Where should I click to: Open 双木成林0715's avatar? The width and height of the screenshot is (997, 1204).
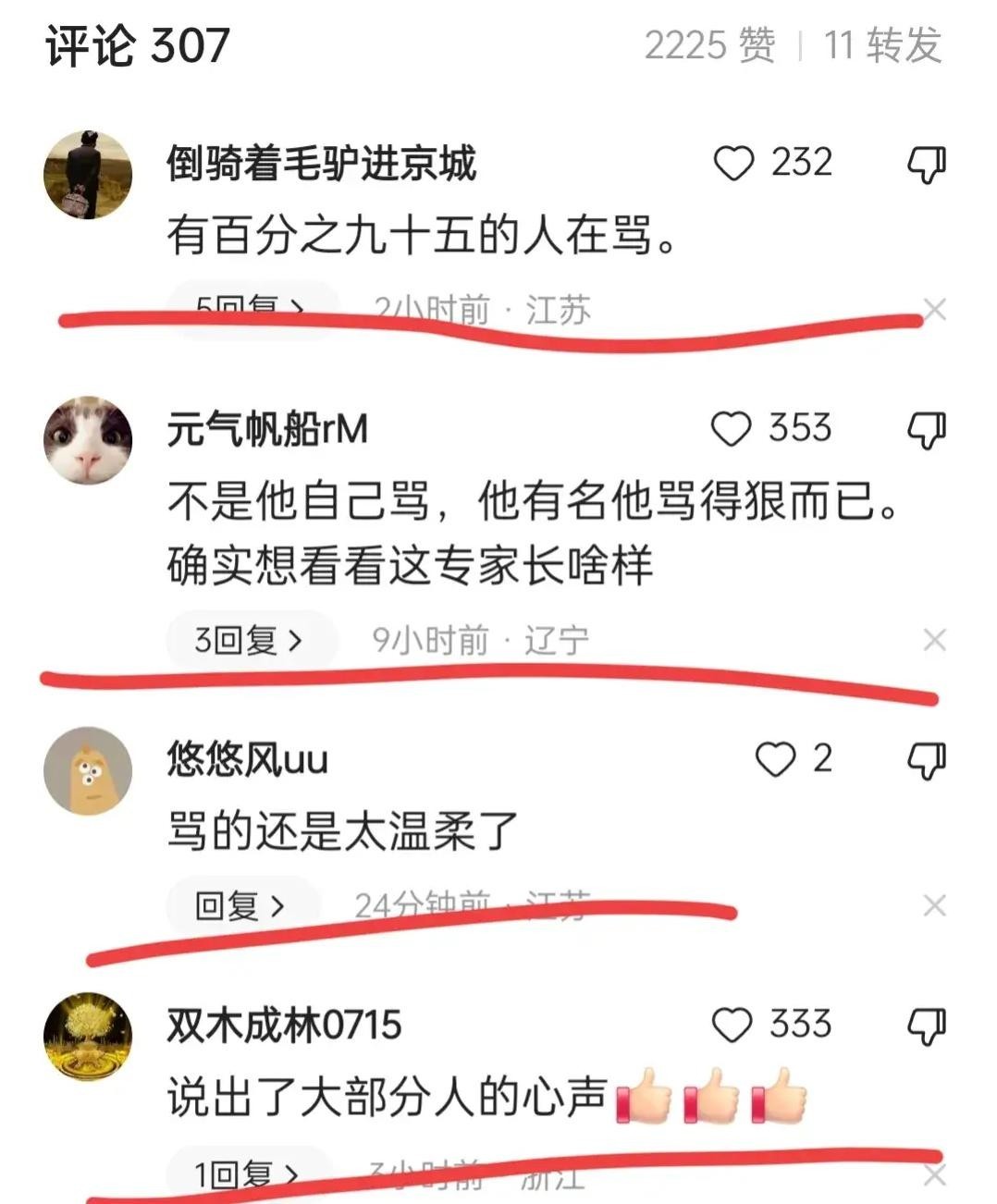(88, 1036)
